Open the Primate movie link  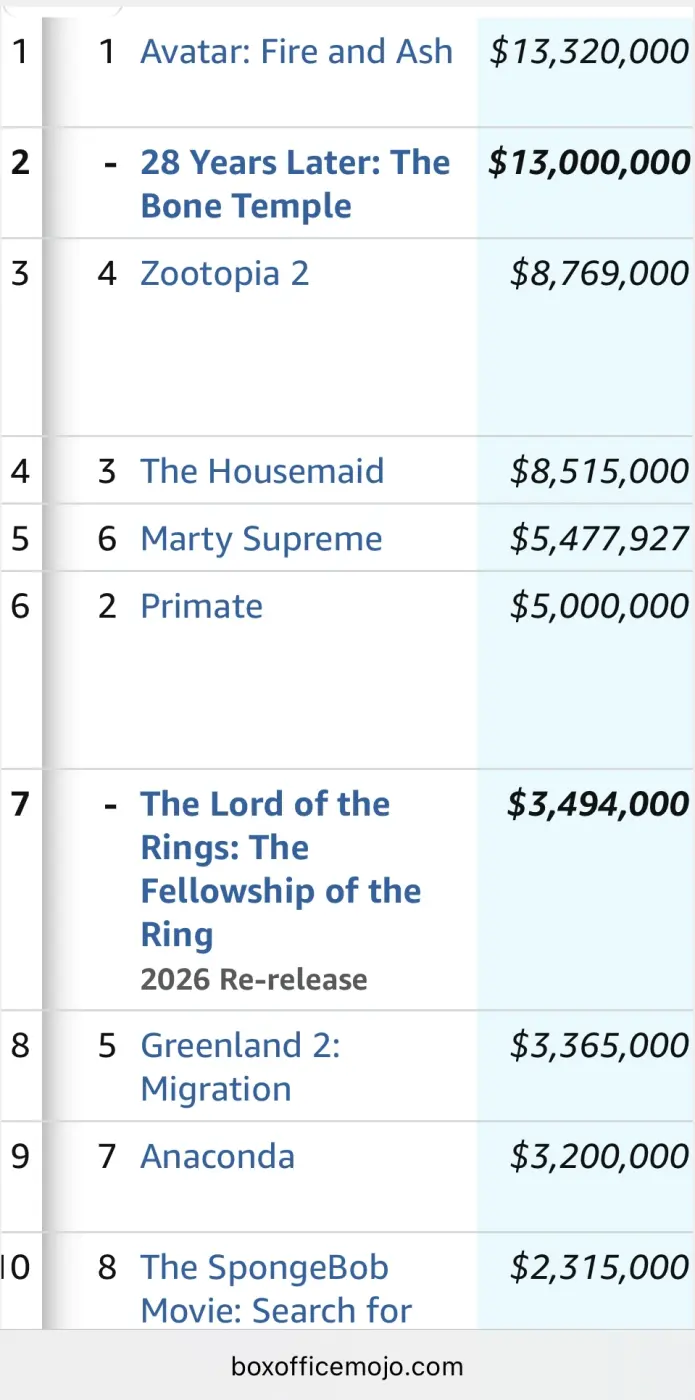pyautogui.click(x=201, y=606)
